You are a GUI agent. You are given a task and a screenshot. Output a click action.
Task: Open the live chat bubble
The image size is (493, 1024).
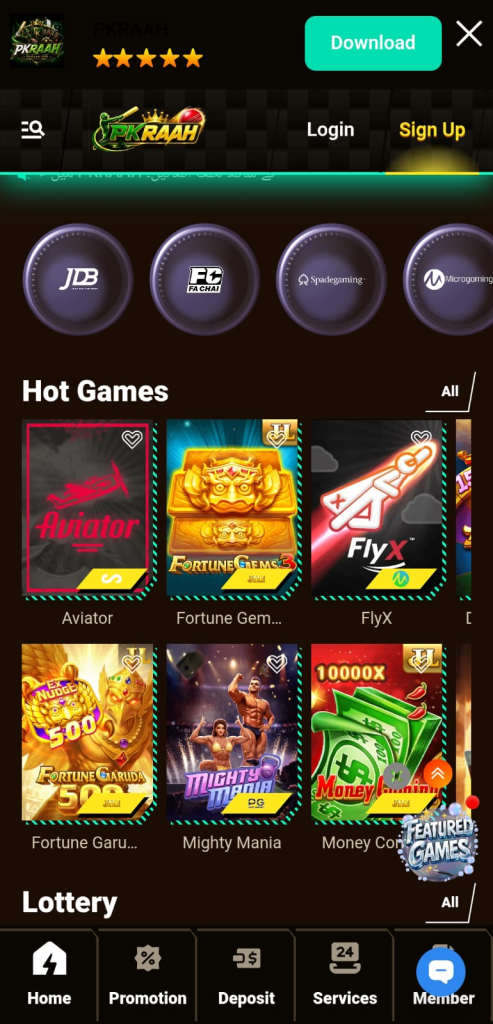[441, 972]
